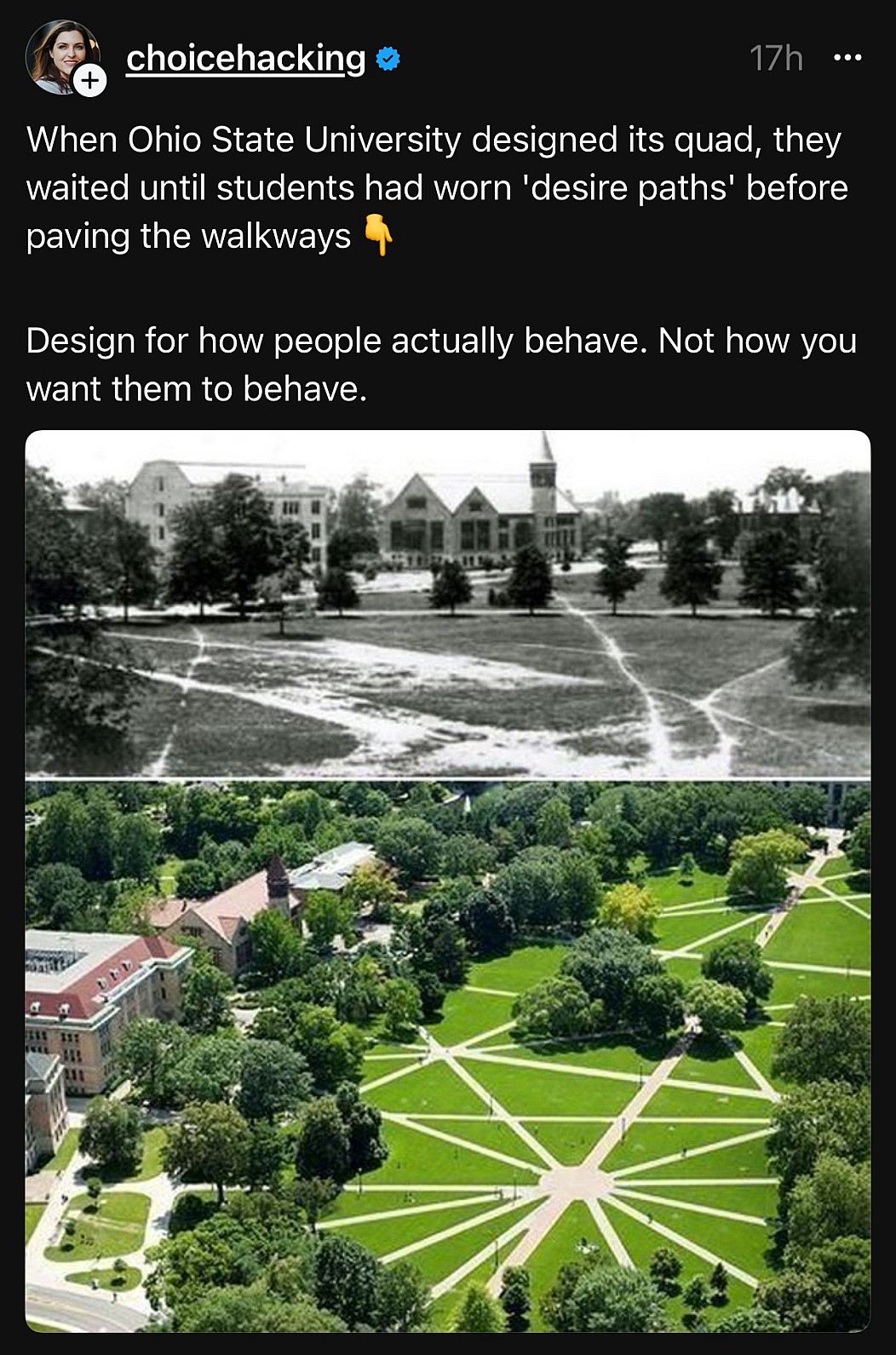Open the post's three-dot overflow menu
Screen dimensions: 896x1355
click(847, 58)
